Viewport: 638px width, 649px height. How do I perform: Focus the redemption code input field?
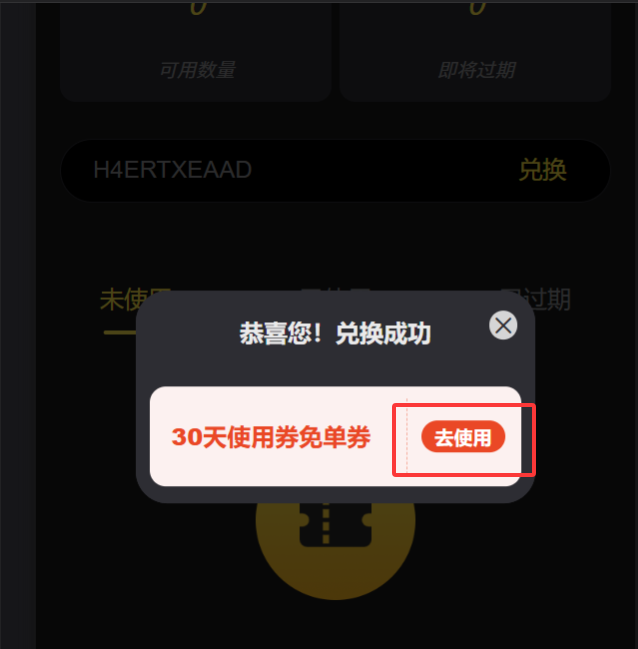280,170
